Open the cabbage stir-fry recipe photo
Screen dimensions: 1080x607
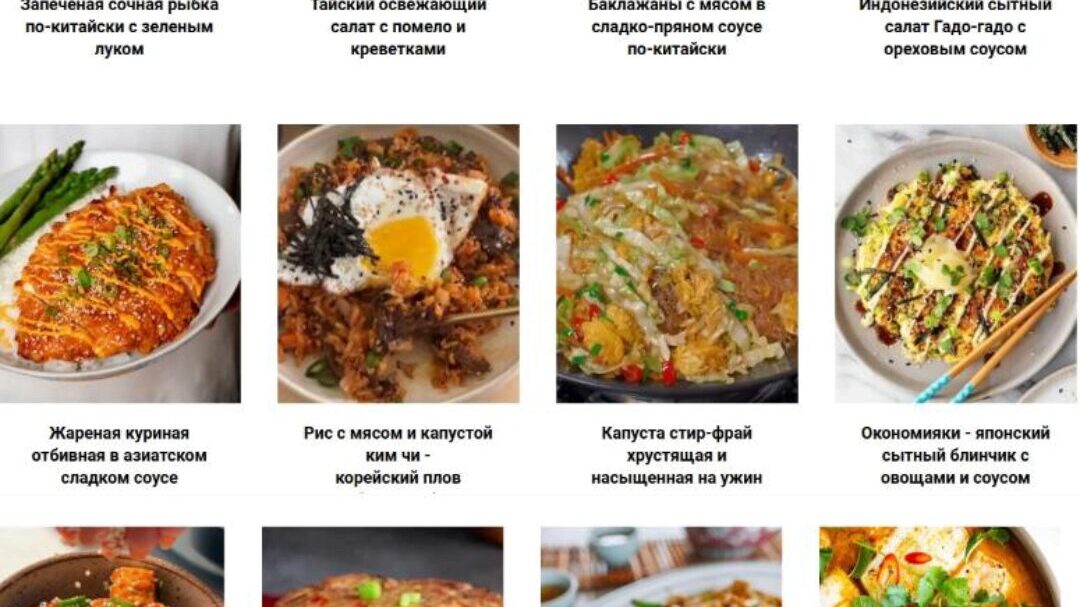pos(677,263)
